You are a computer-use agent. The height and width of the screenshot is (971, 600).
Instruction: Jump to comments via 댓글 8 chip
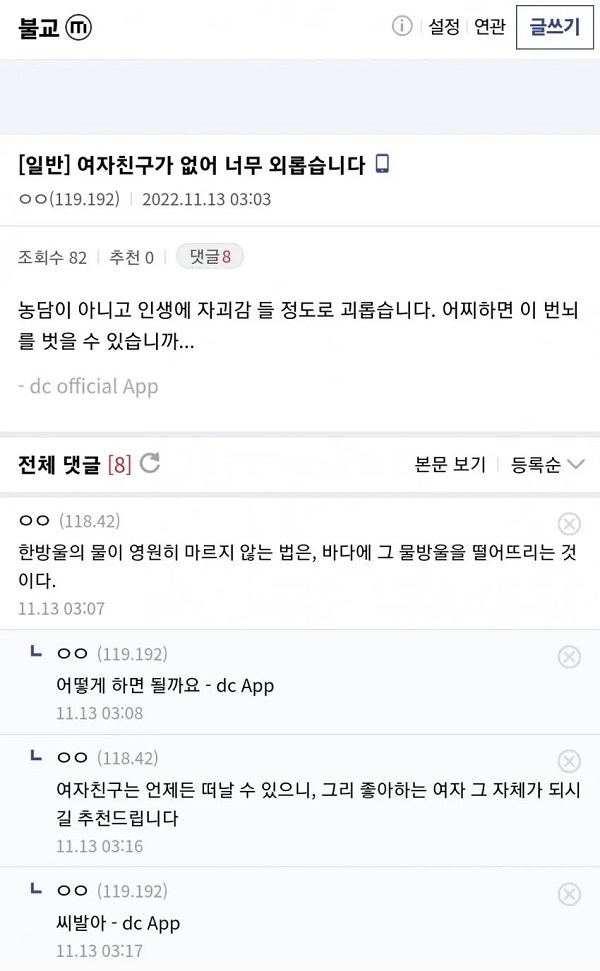click(210, 257)
